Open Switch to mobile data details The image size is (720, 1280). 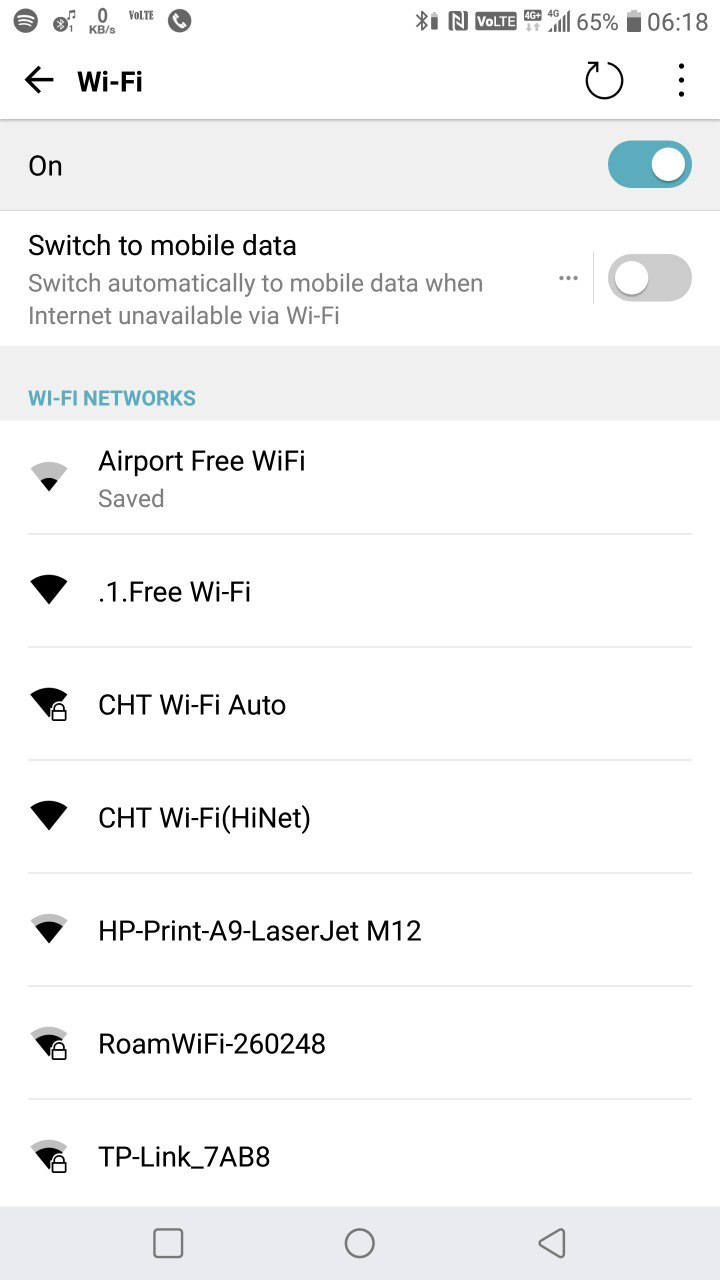click(x=568, y=278)
